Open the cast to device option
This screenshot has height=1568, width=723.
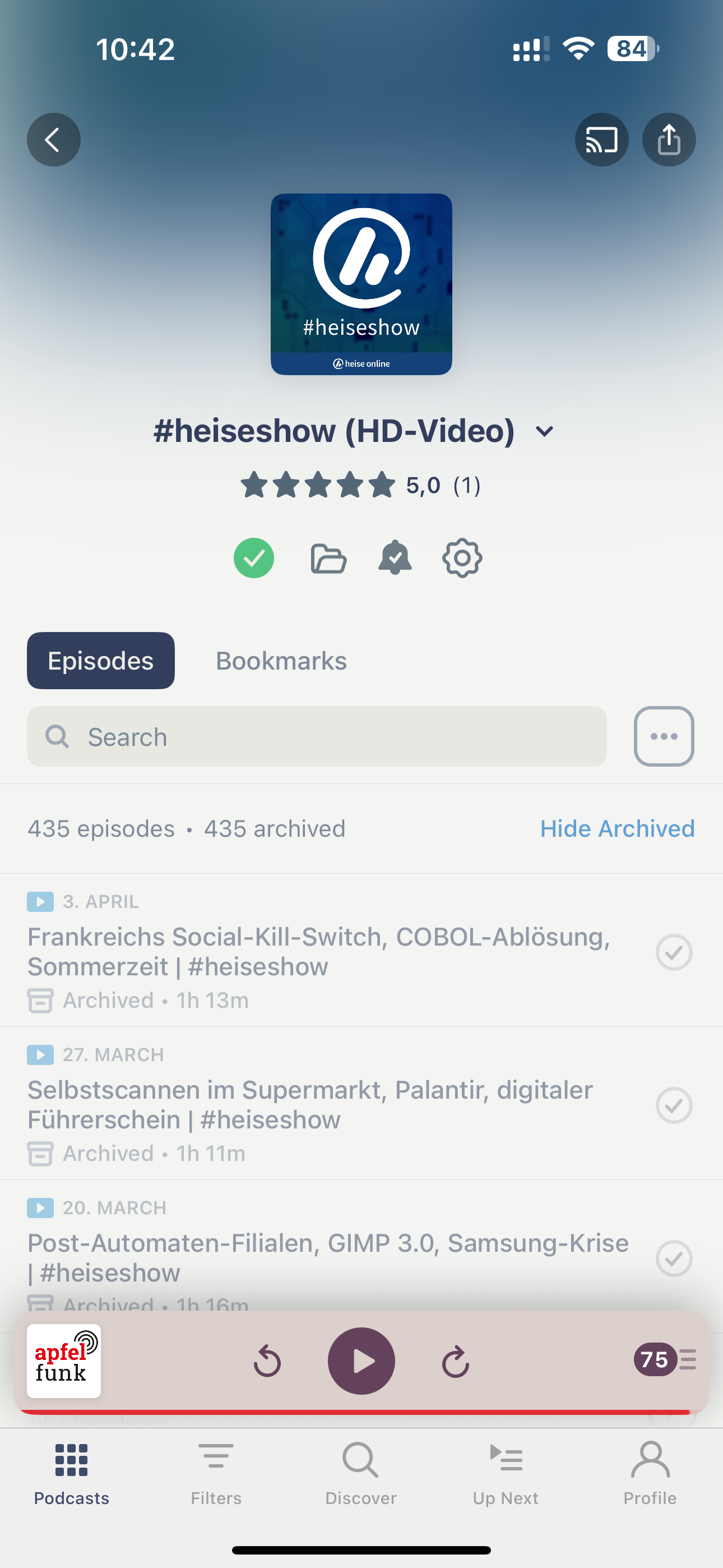point(601,140)
